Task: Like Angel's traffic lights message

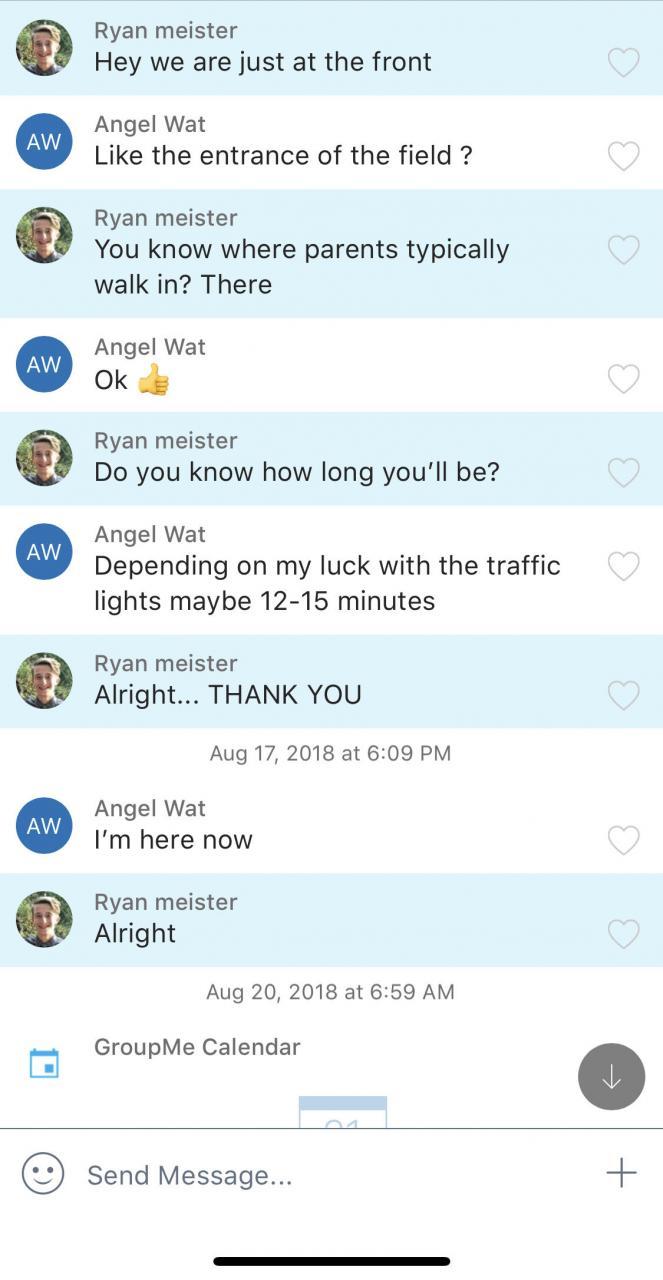Action: pos(623,566)
